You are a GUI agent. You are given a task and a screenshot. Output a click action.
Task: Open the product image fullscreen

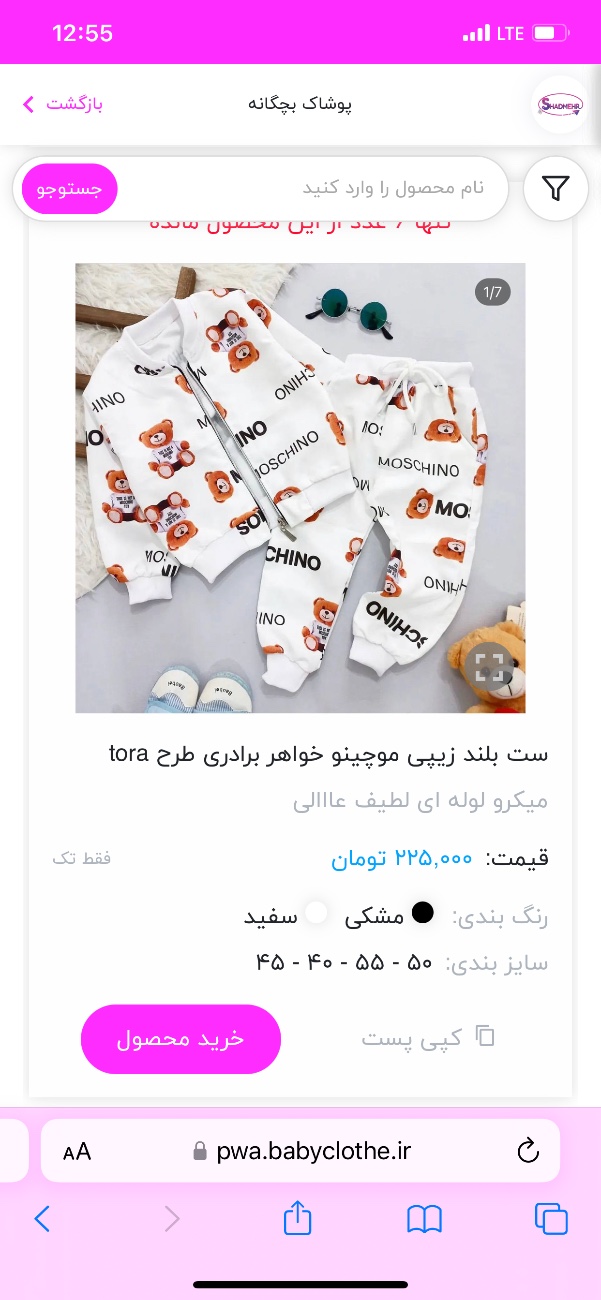pyautogui.click(x=489, y=667)
